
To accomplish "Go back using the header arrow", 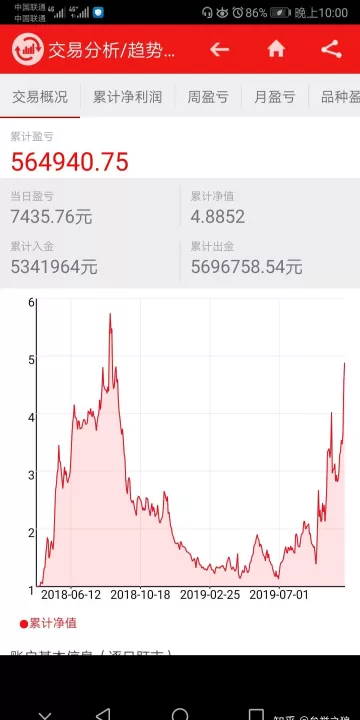I will pyautogui.click(x=219, y=49).
